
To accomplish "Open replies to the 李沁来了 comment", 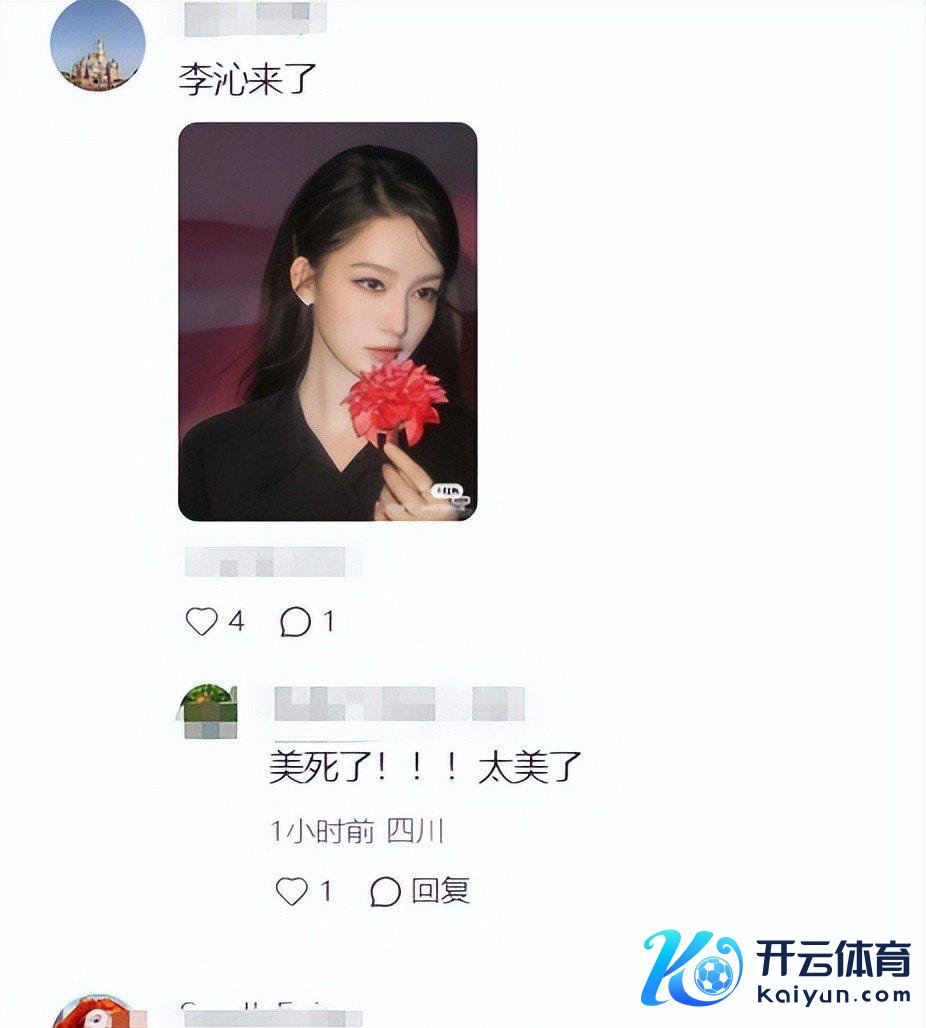I will (x=296, y=622).
